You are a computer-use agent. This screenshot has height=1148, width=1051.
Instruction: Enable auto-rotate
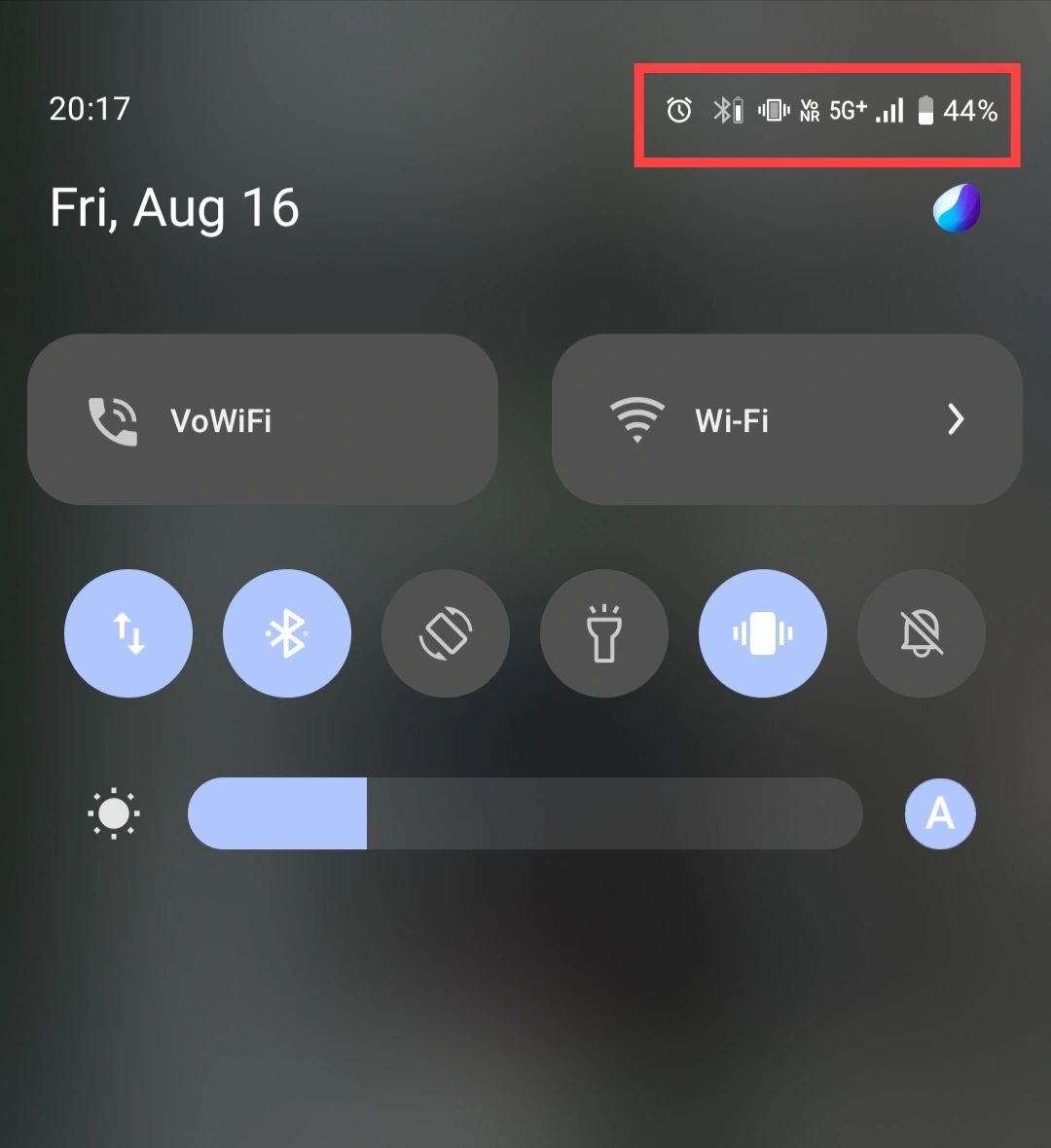(446, 633)
